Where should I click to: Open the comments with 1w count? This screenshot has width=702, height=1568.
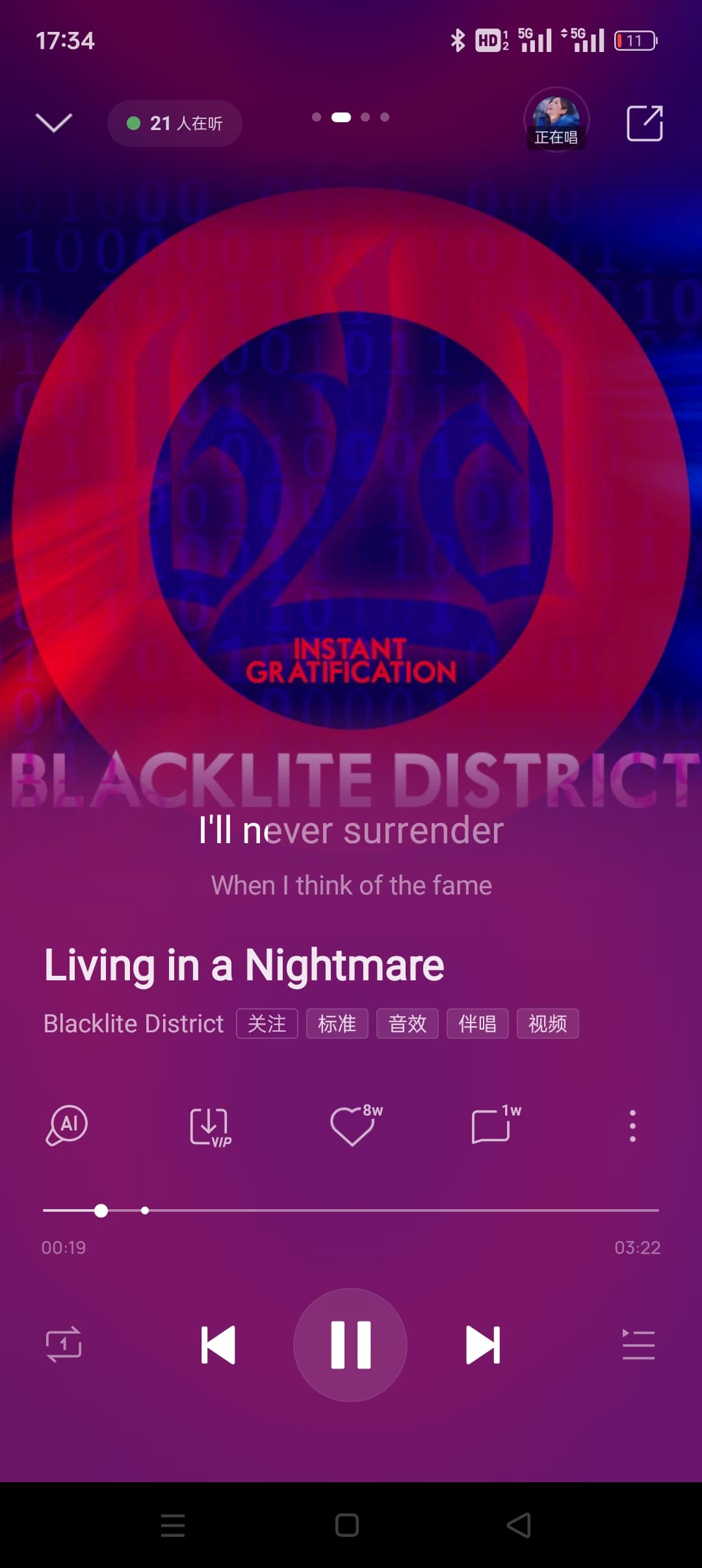point(492,1126)
